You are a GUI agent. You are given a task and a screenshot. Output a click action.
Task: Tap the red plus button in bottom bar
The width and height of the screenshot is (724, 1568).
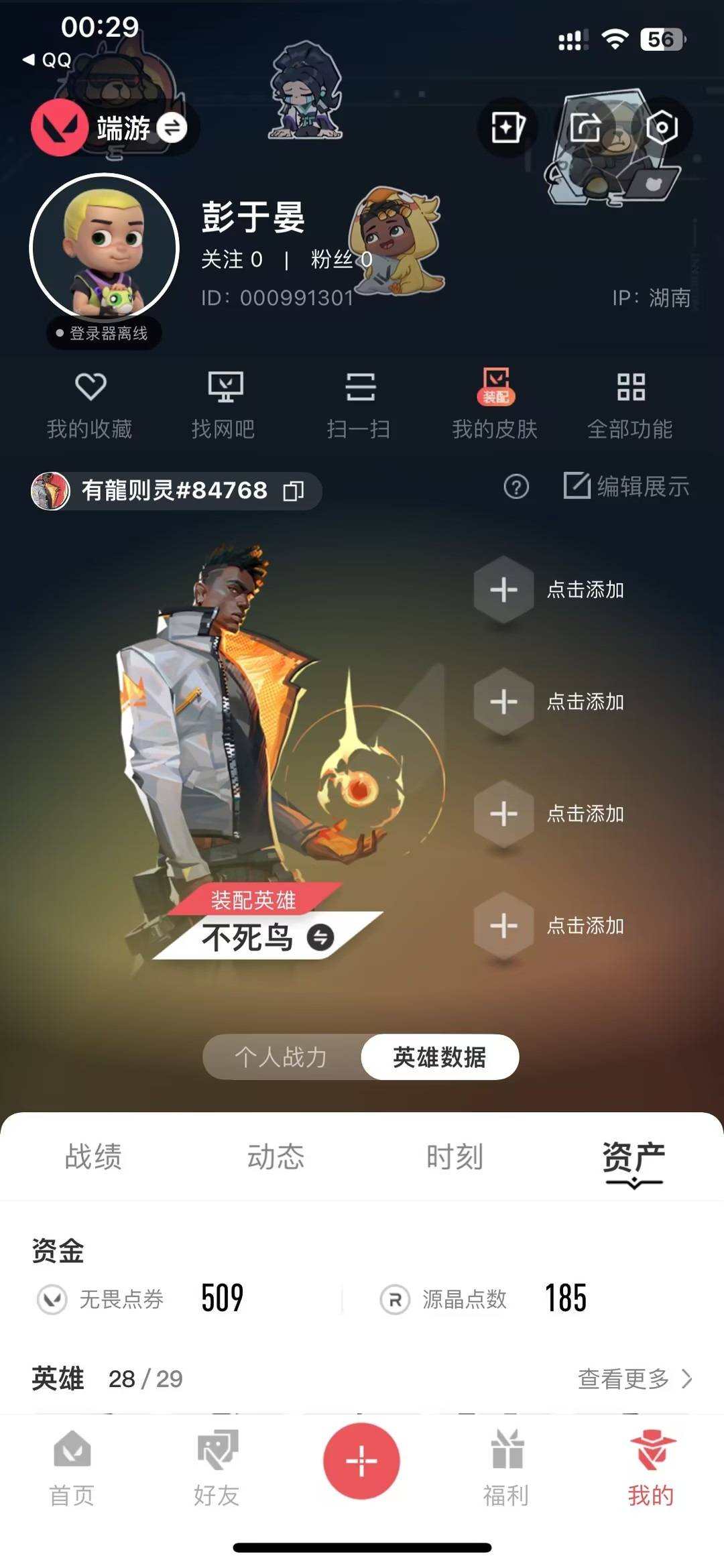362,1461
